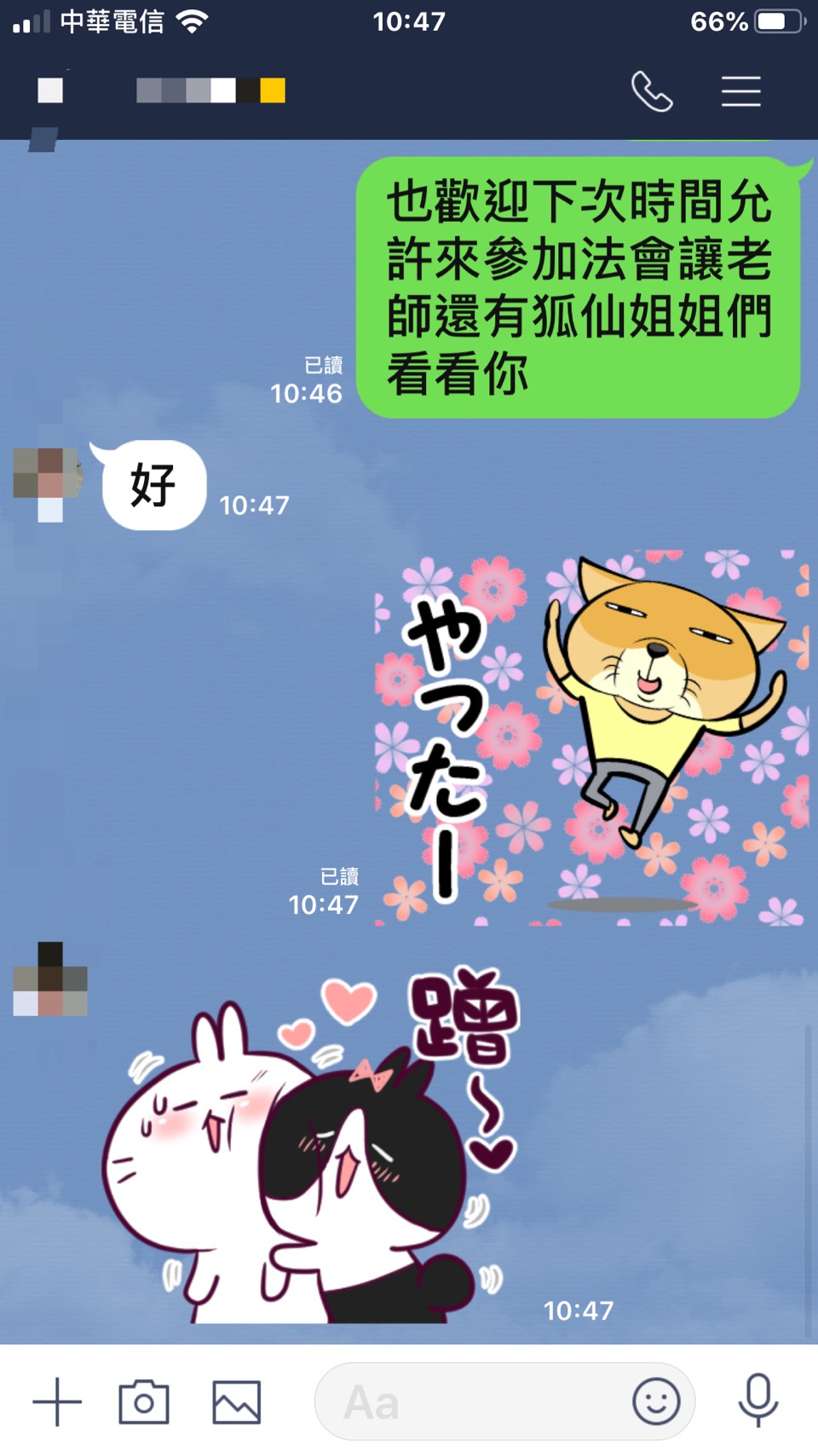Open the camera to take a photo
Image resolution: width=818 pixels, height=1456 pixels.
(144, 1401)
